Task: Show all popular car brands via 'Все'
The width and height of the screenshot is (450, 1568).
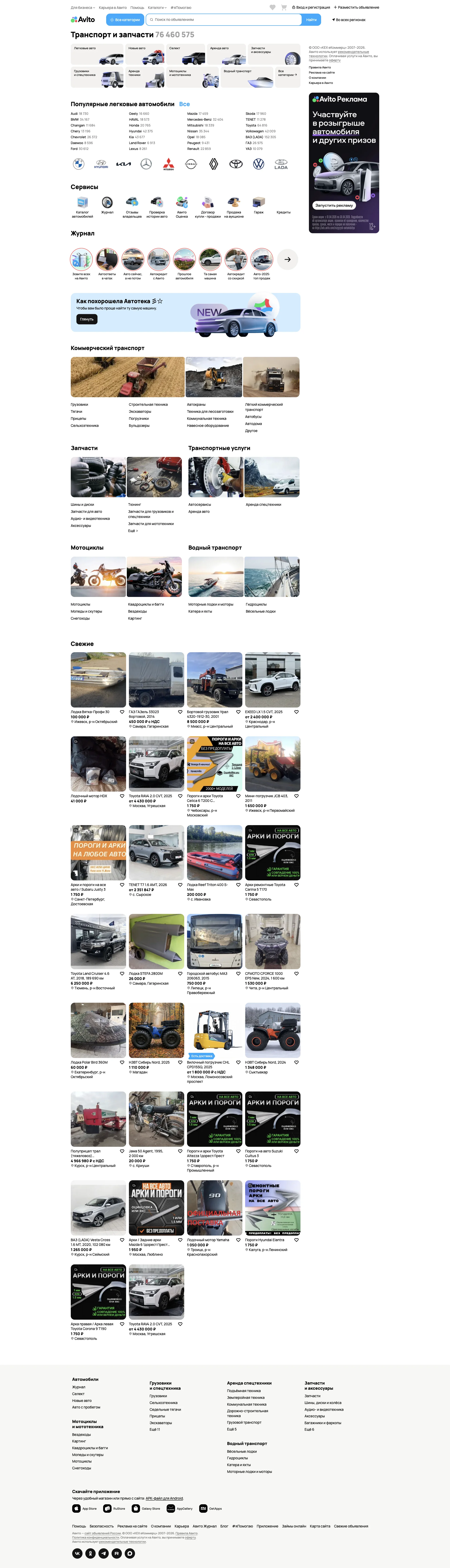Action: 184,104
